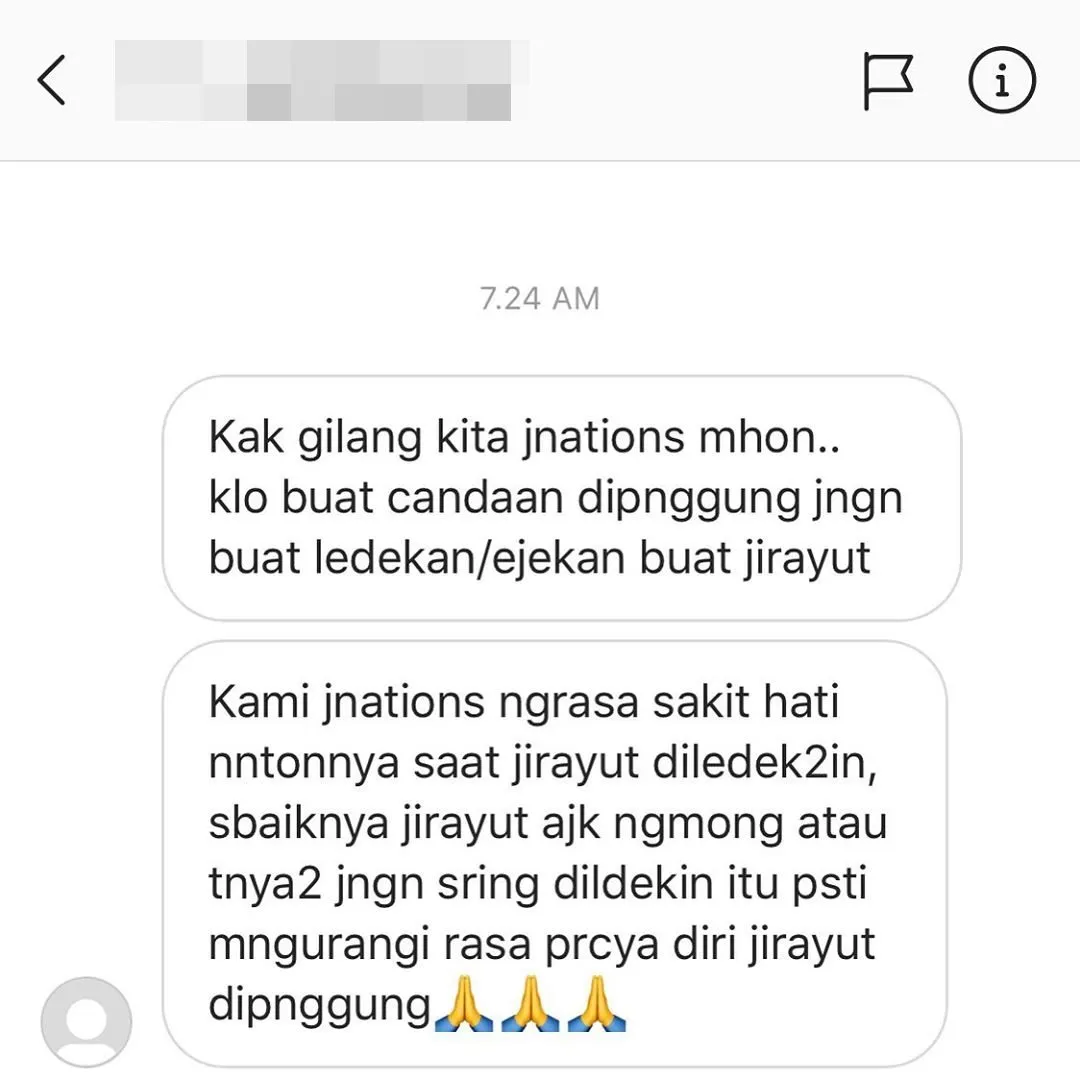Image resolution: width=1080 pixels, height=1080 pixels.
Task: Go back to the message list
Action: coord(52,80)
